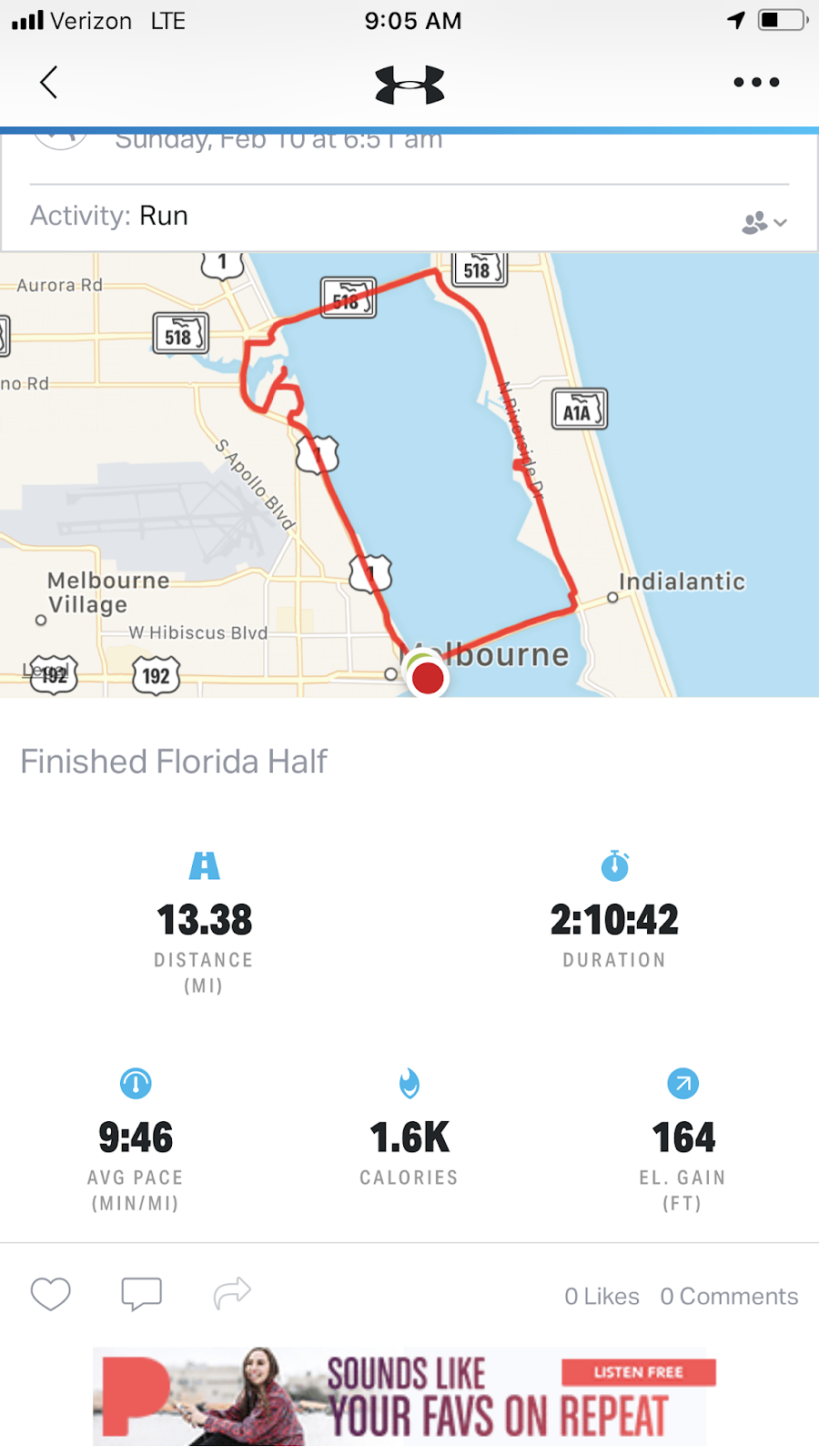The width and height of the screenshot is (819, 1456).
Task: Go back using the top arrow
Action: [x=49, y=82]
